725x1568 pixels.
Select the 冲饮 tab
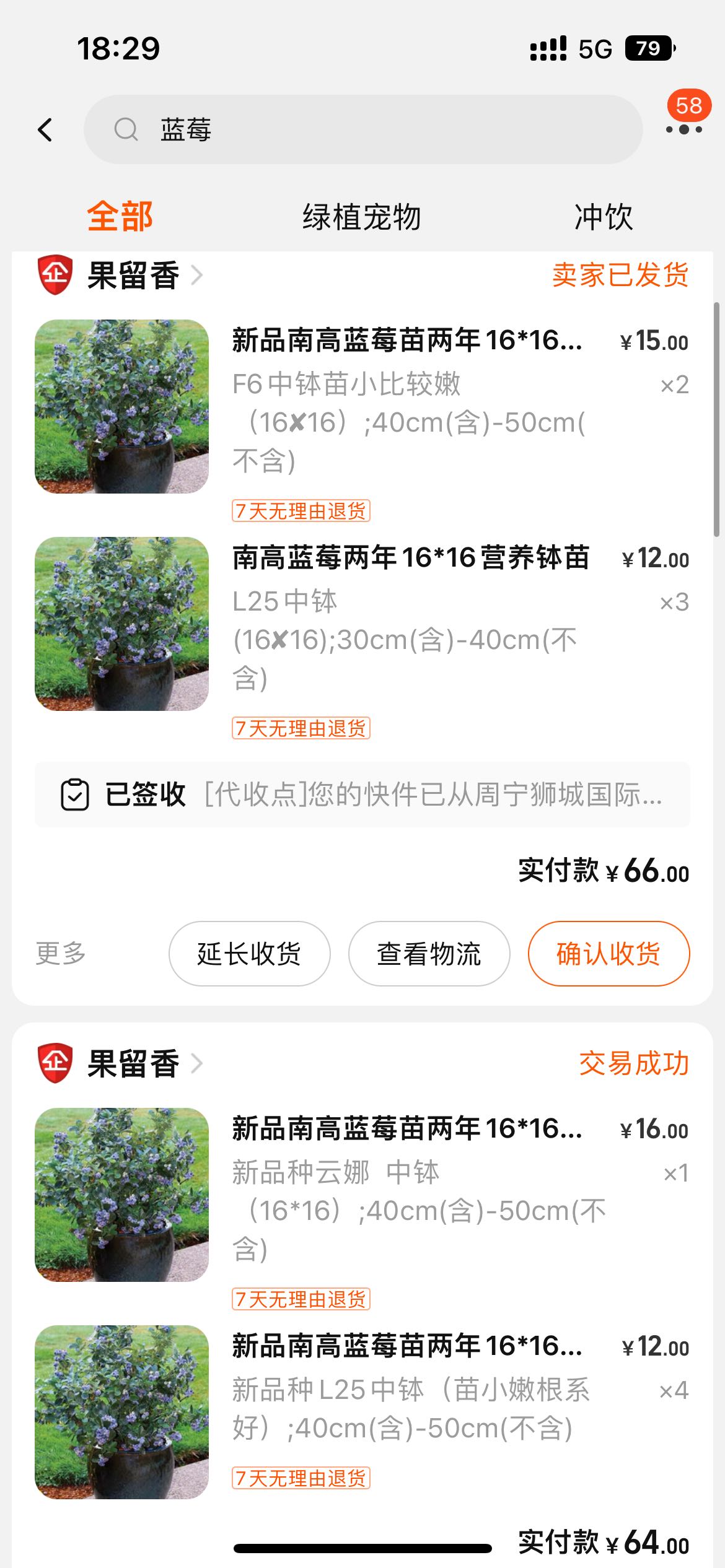point(604,217)
